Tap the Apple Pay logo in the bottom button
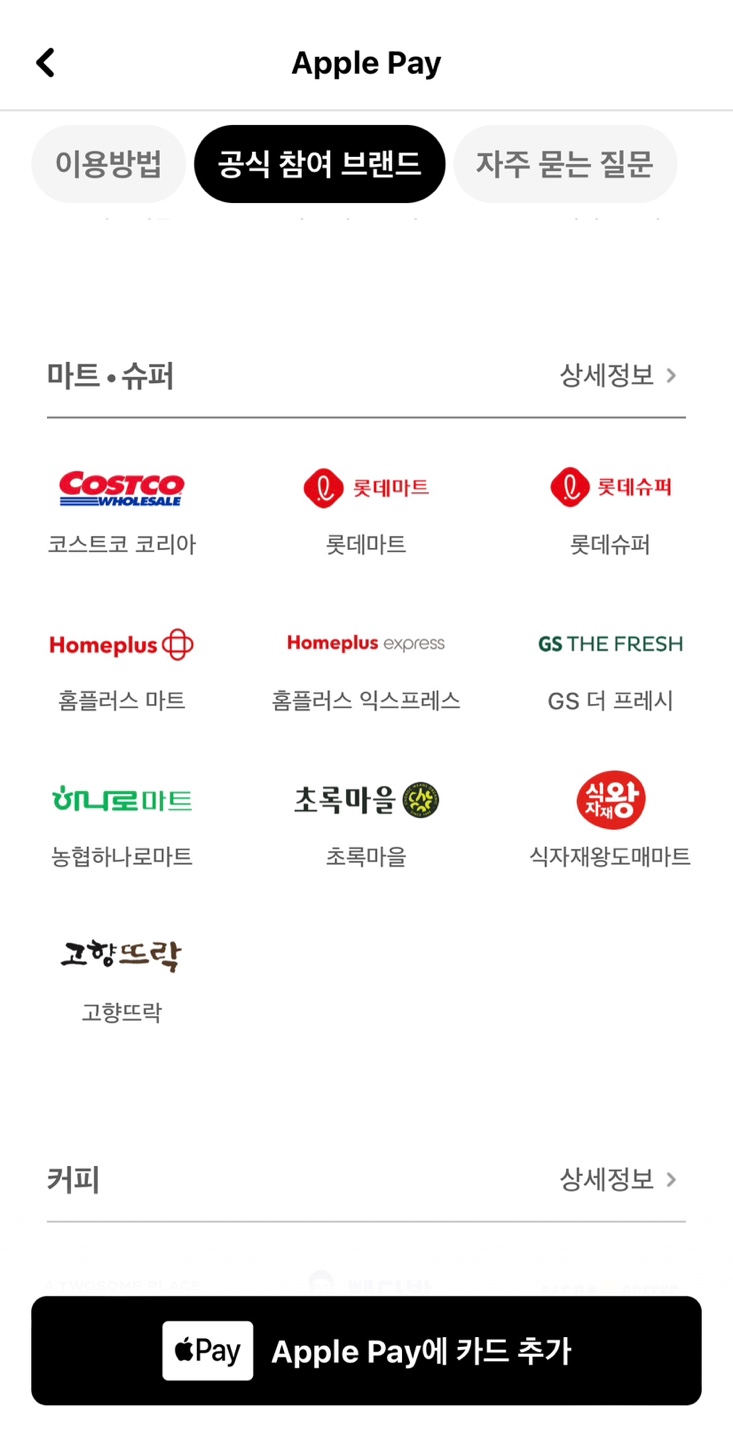Screen dimensions: 733x1440 (x=207, y=1351)
